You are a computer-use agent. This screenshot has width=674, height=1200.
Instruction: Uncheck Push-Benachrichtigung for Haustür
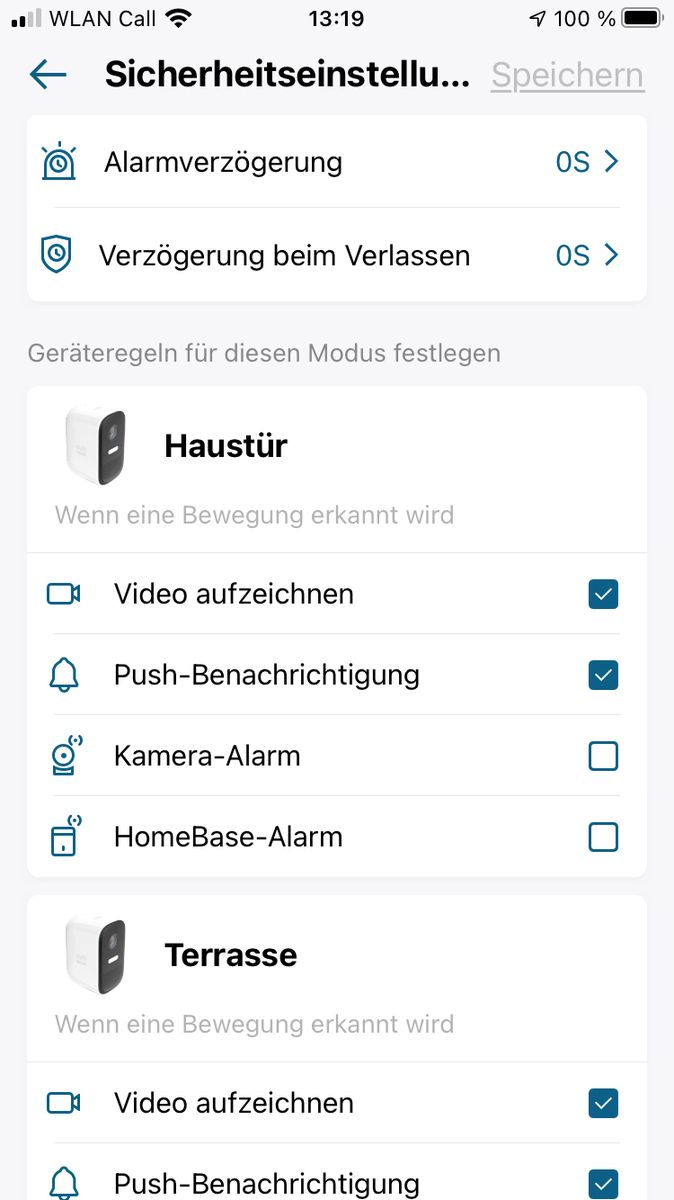(x=603, y=675)
